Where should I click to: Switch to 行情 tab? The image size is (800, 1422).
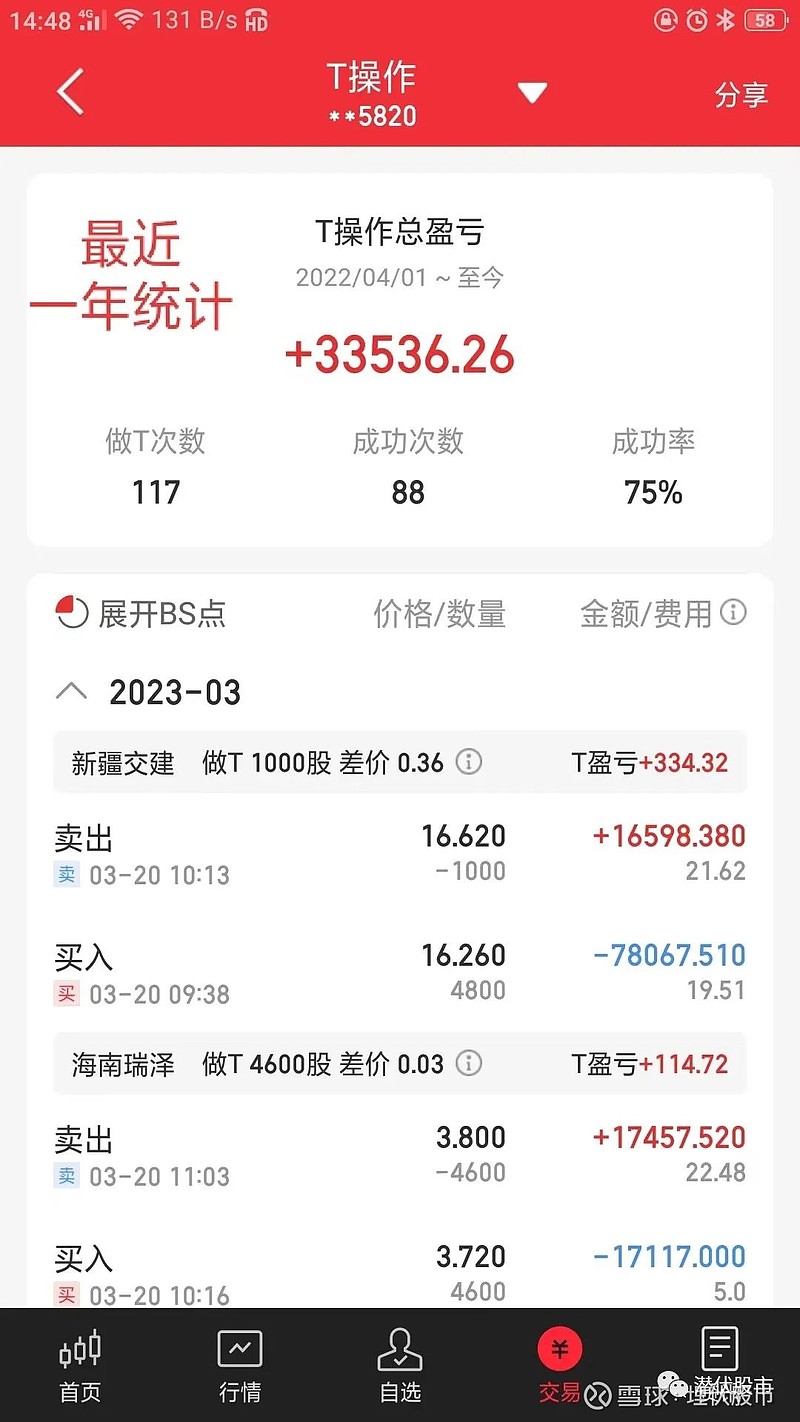click(x=240, y=1365)
